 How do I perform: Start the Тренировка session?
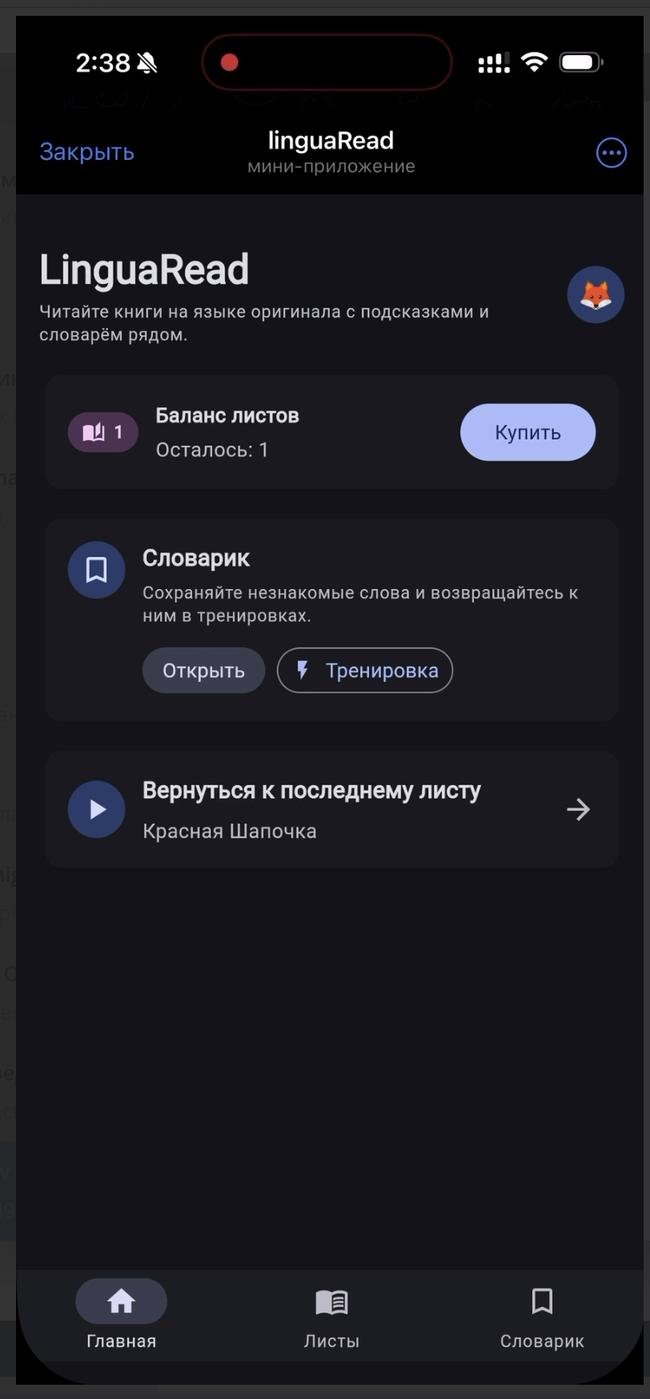point(365,671)
